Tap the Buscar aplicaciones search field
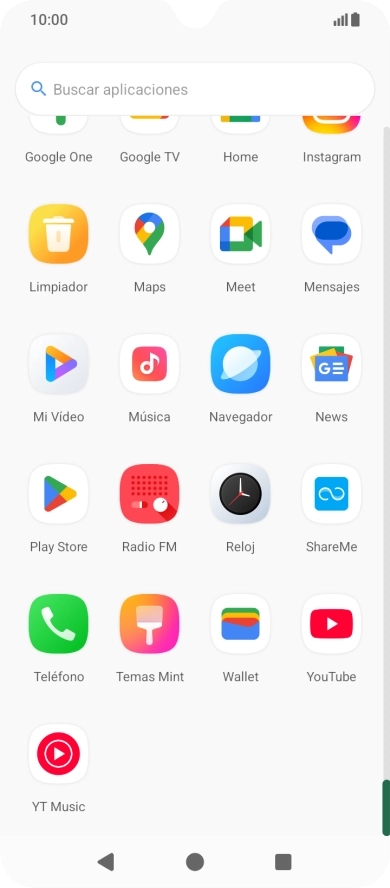 [x=195, y=89]
